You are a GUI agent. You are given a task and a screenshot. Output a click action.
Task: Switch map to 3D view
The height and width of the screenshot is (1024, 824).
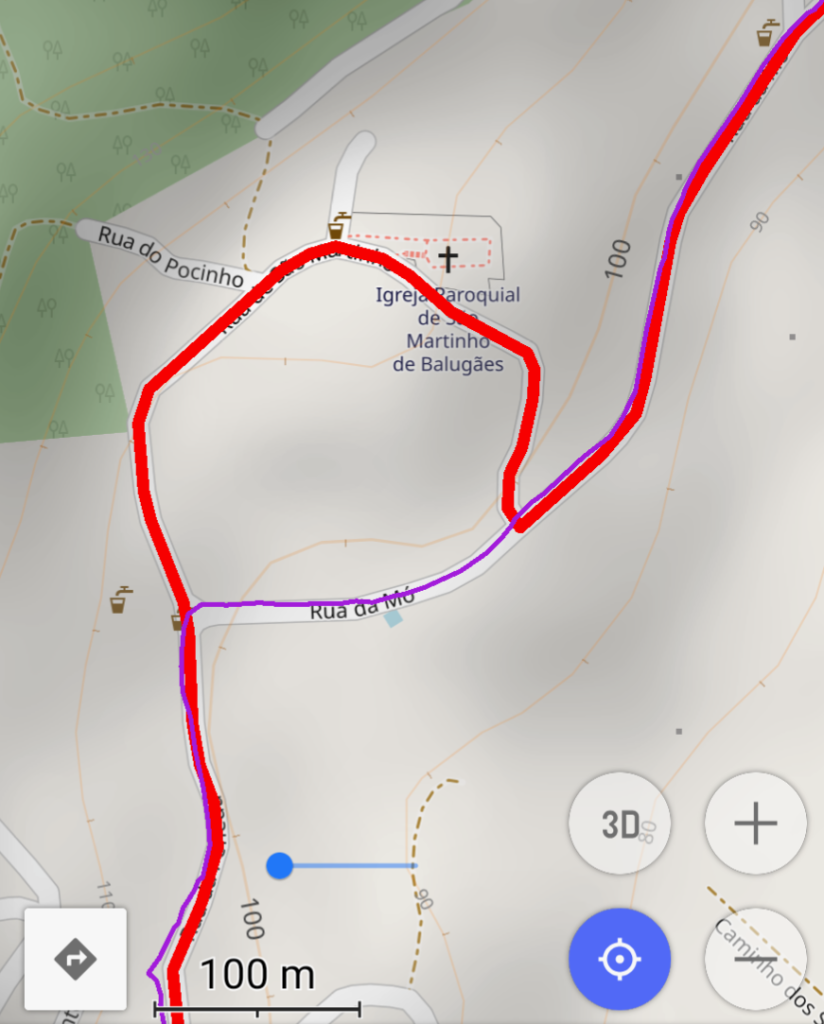click(619, 824)
